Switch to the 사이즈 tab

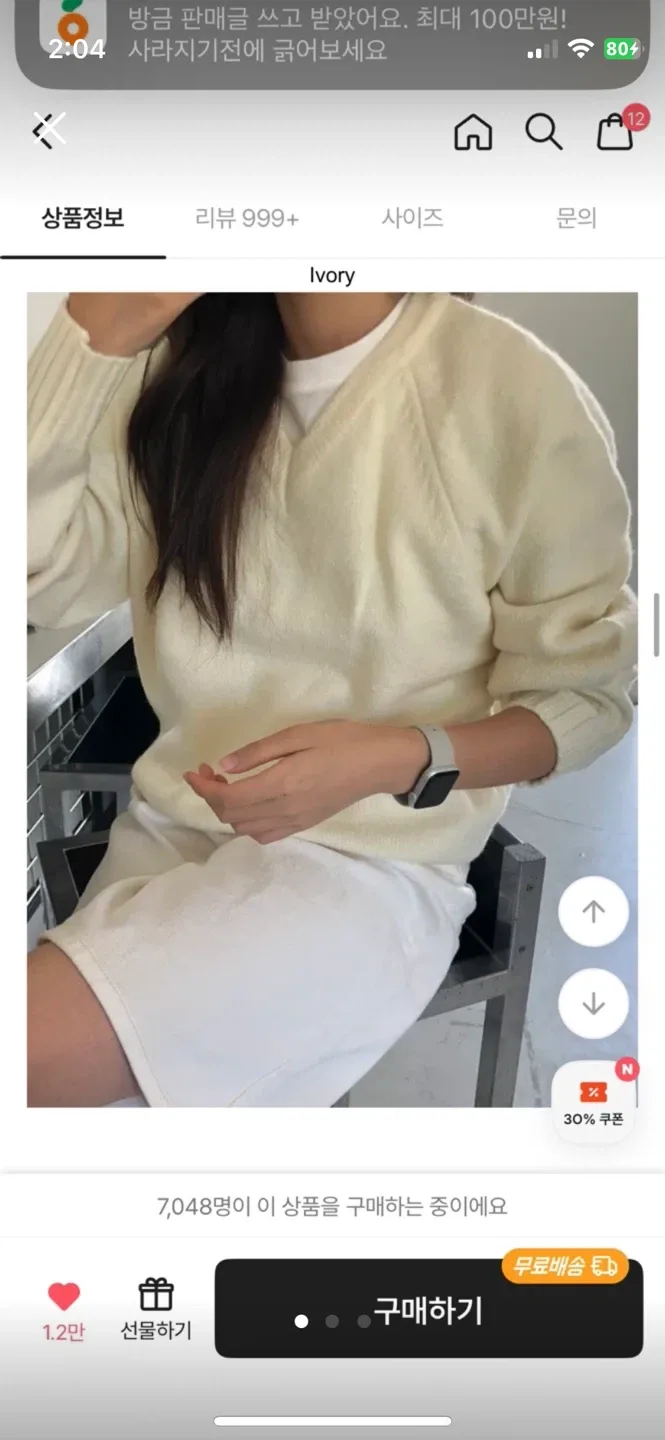[412, 218]
